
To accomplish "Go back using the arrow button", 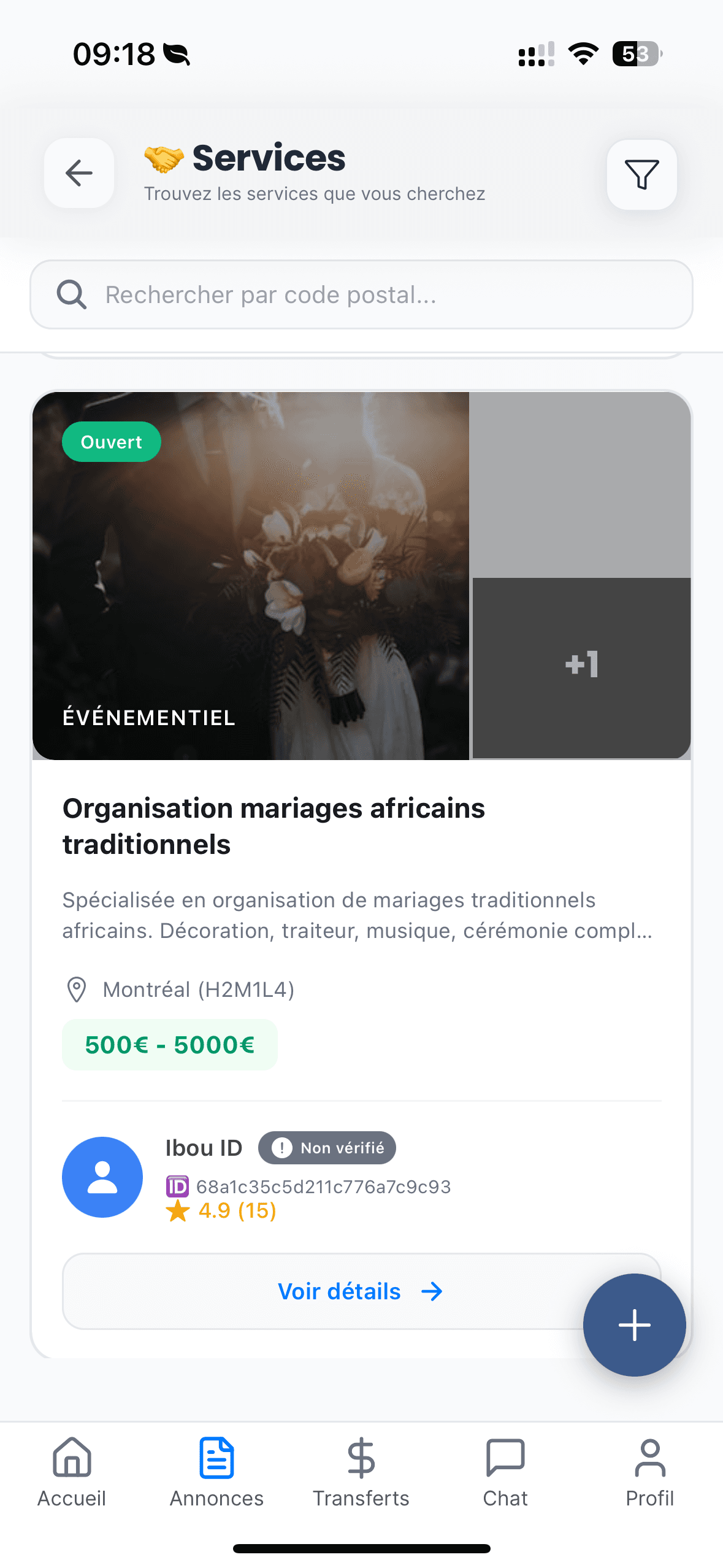I will click(79, 173).
